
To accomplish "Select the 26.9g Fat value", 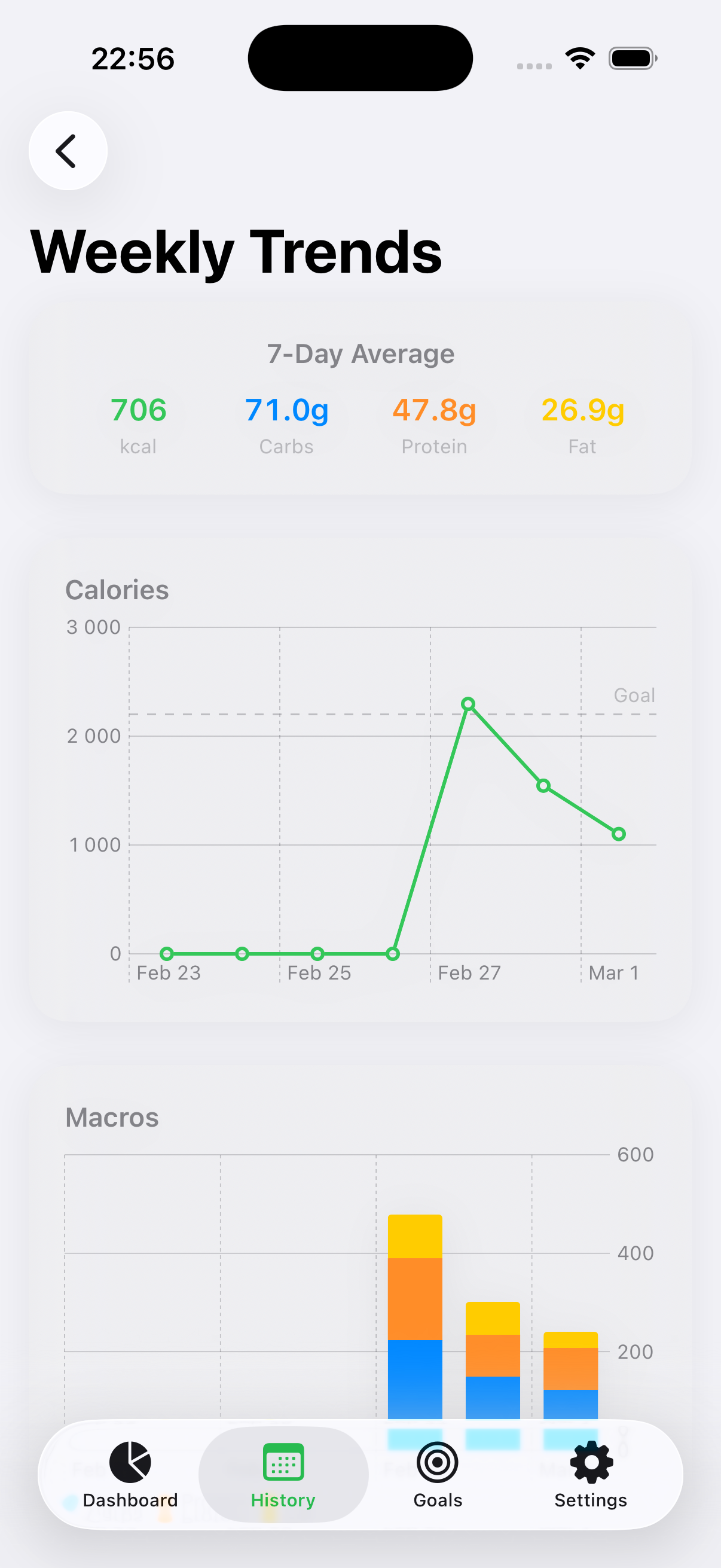I will click(x=582, y=410).
